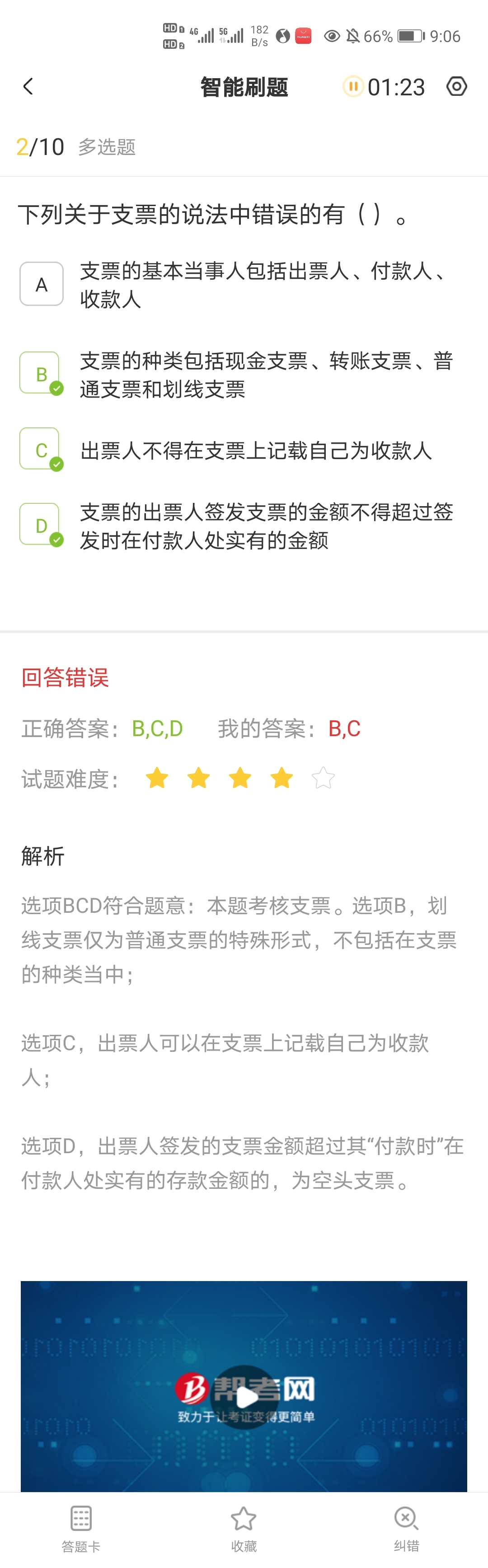
Task: Open the settings icon in the header
Action: [x=456, y=86]
